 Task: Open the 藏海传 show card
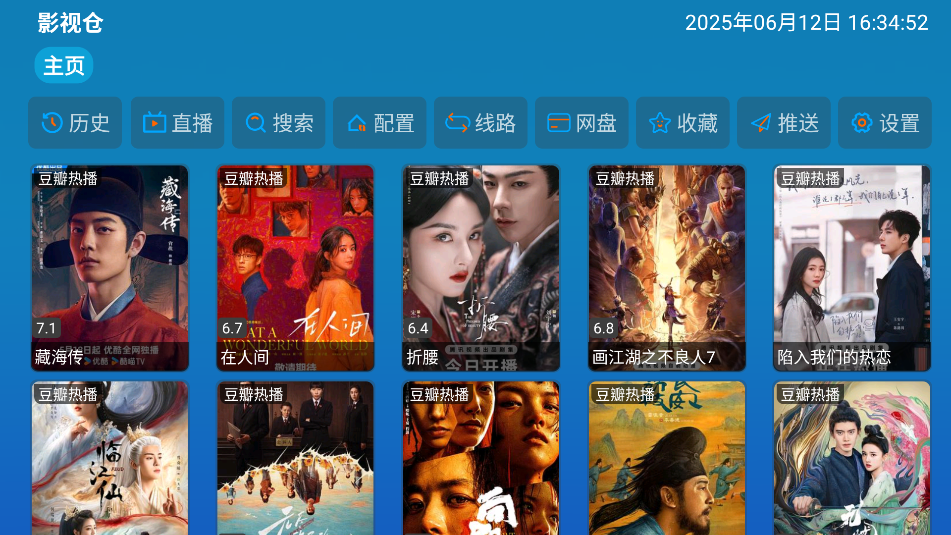110,267
